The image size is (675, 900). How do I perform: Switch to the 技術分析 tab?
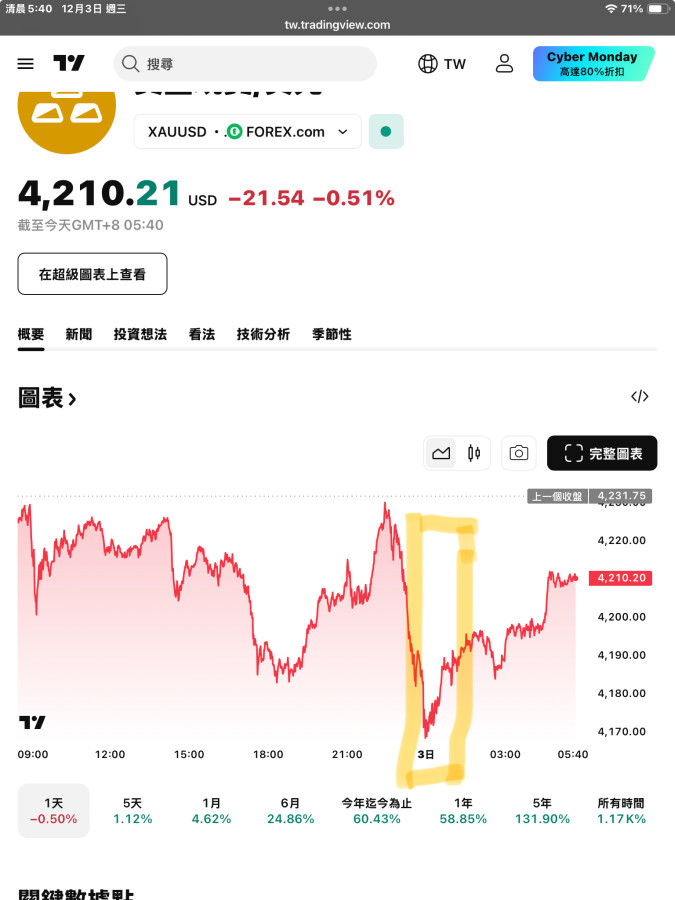pyautogui.click(x=263, y=334)
